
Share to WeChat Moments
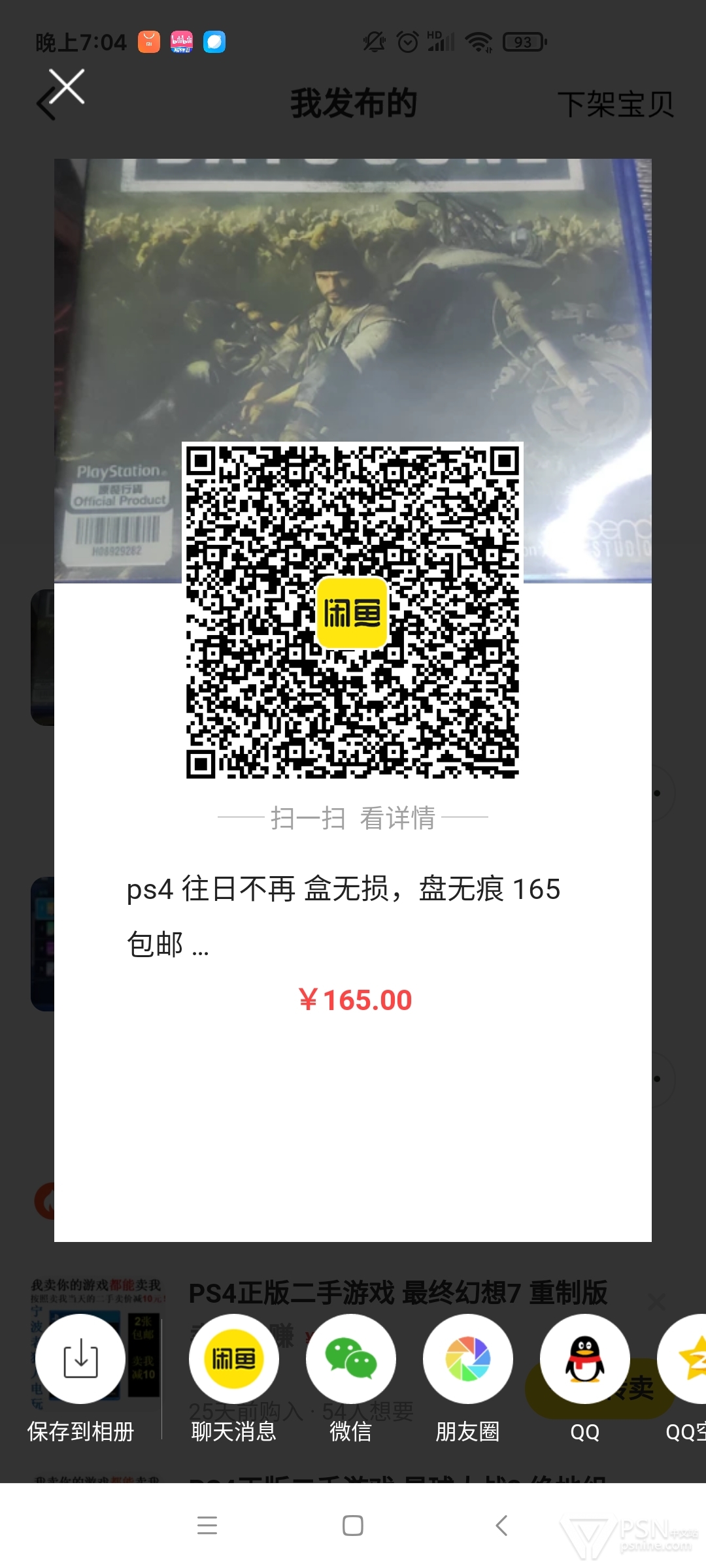467,1360
